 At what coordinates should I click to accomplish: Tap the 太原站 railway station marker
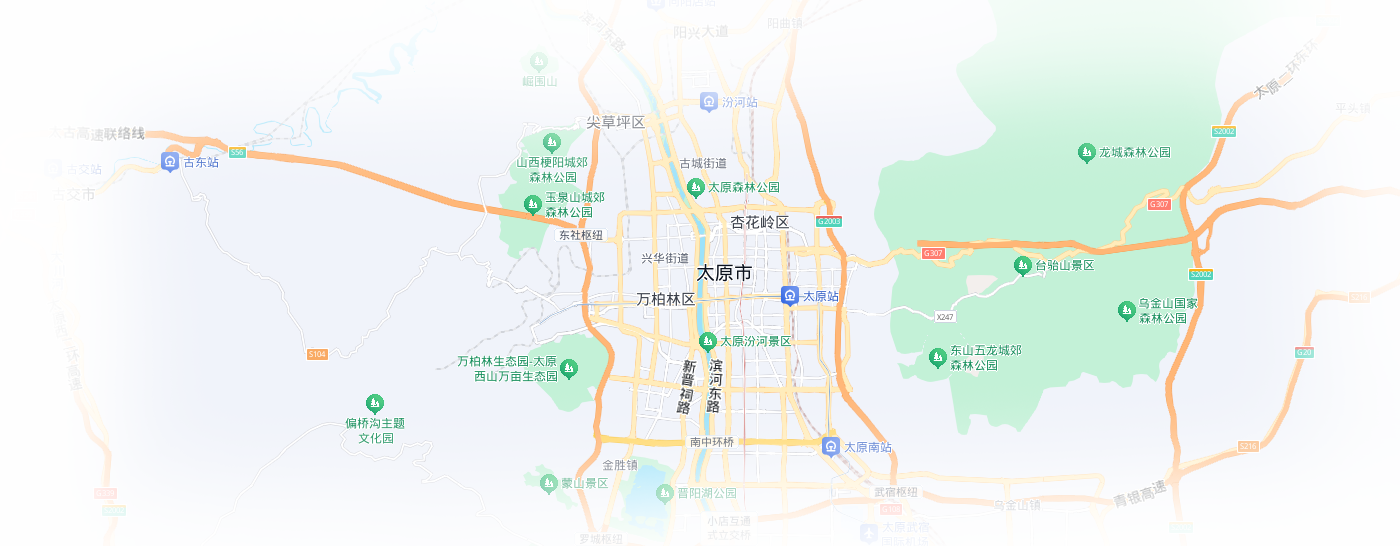click(x=790, y=296)
